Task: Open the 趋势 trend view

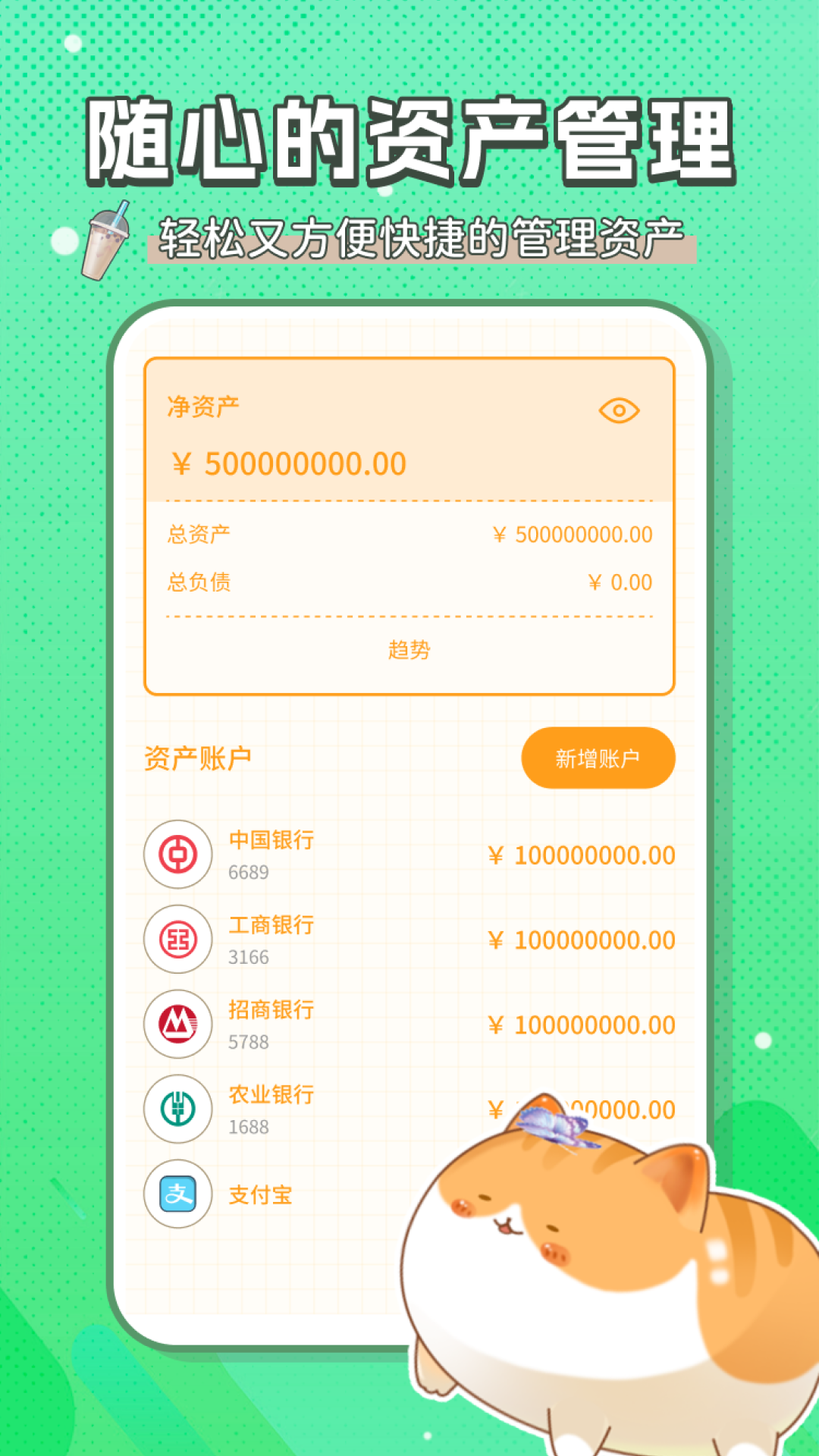Action: [x=409, y=651]
